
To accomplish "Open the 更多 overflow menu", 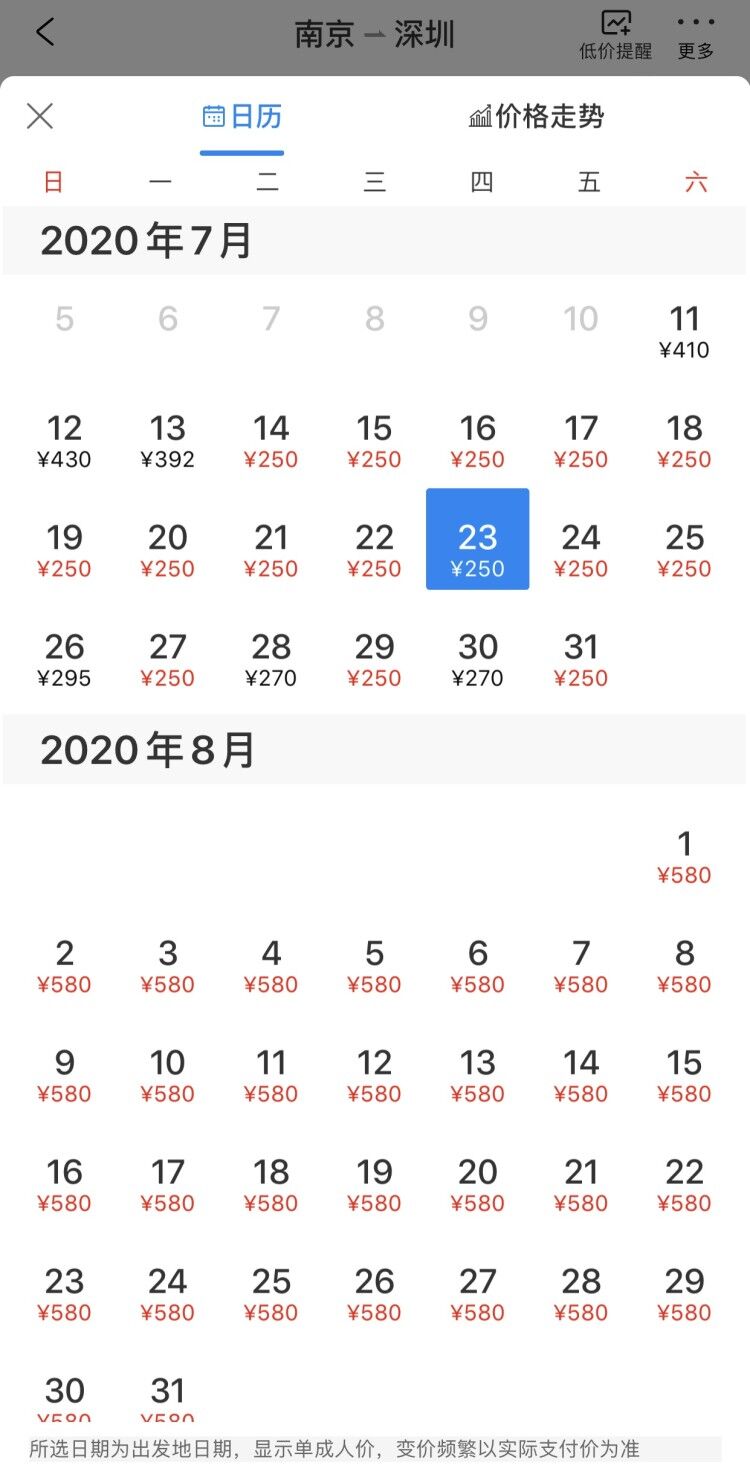I will point(696,34).
